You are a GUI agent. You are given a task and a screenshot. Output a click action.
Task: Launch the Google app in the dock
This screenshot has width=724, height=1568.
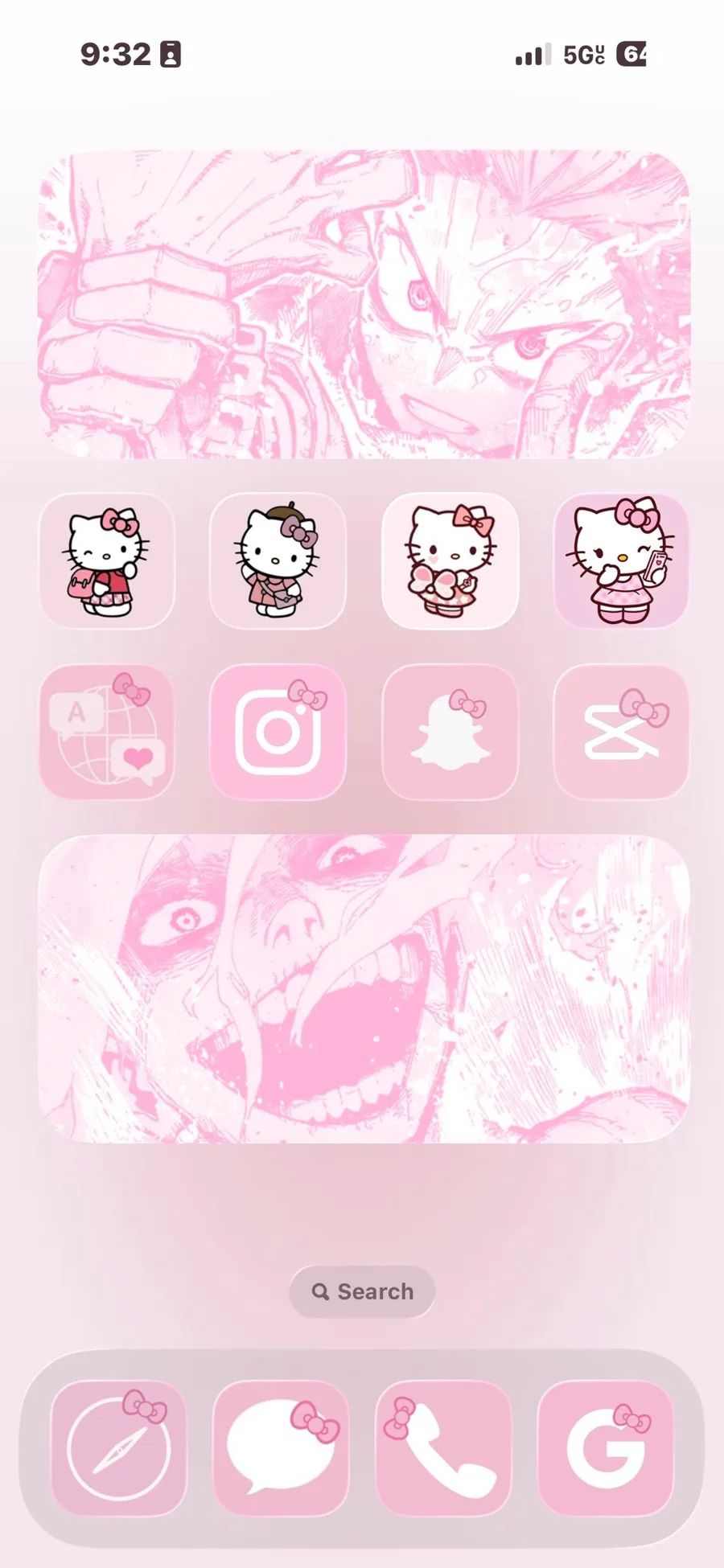(605, 1448)
